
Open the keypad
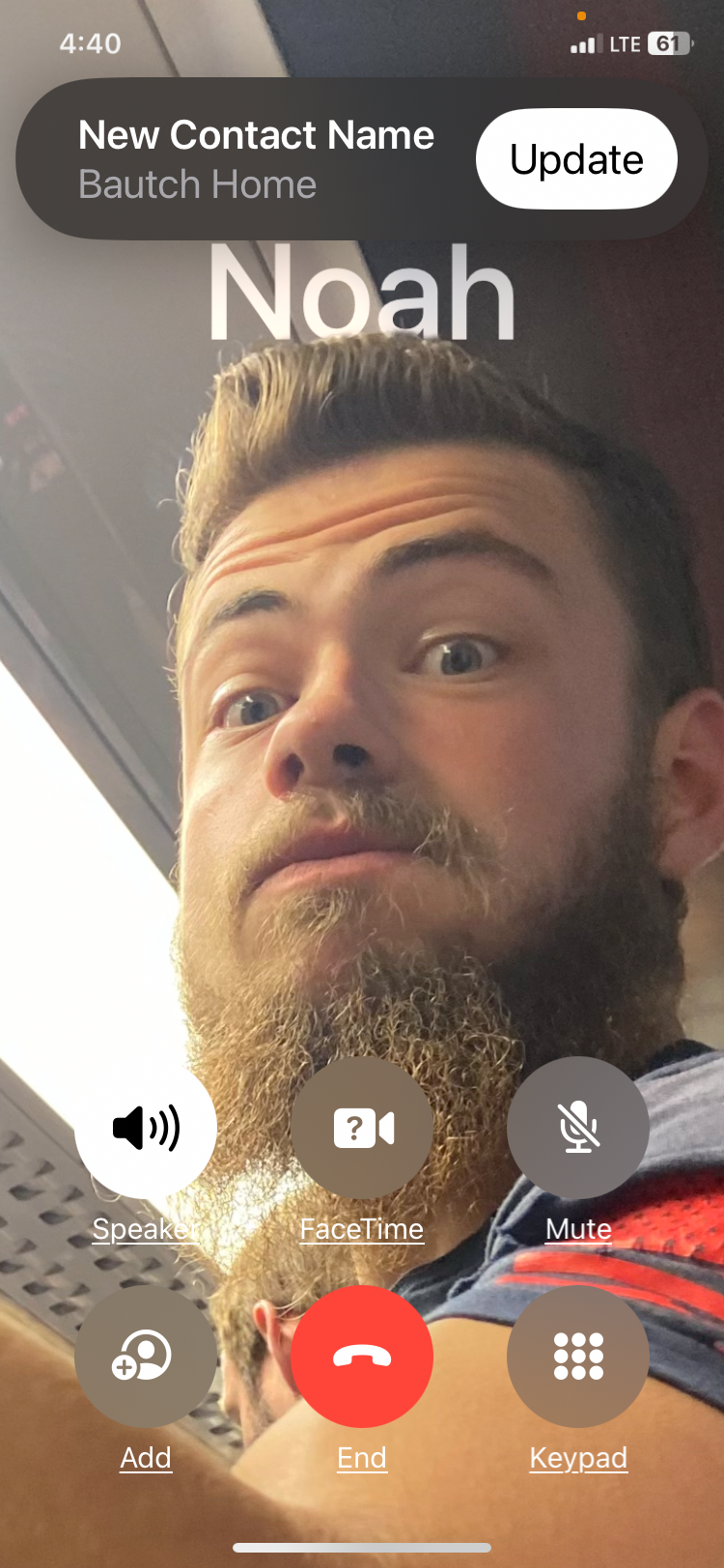[578, 1357]
